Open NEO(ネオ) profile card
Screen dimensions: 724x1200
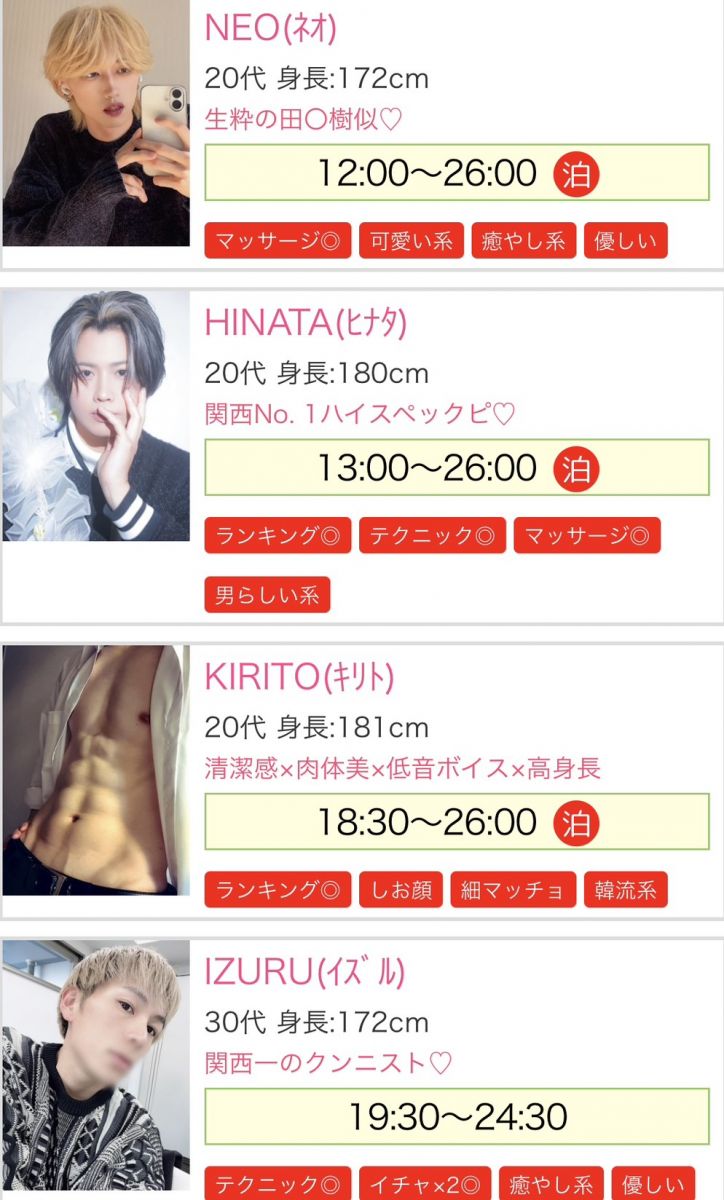270,28
